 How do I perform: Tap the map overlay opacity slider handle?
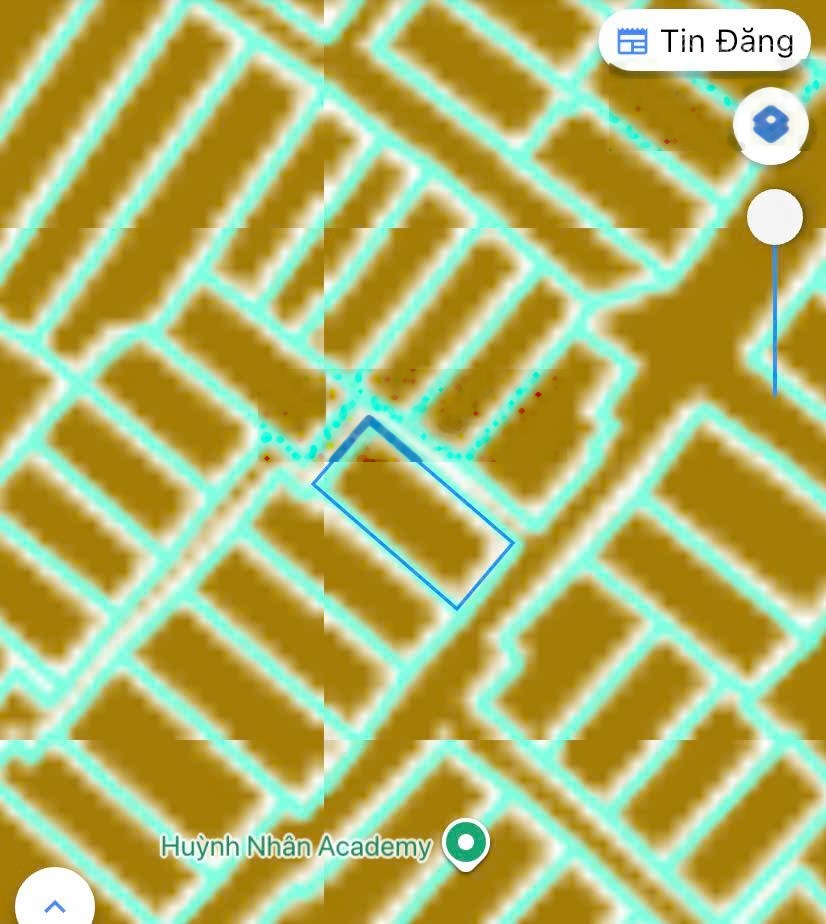(775, 217)
